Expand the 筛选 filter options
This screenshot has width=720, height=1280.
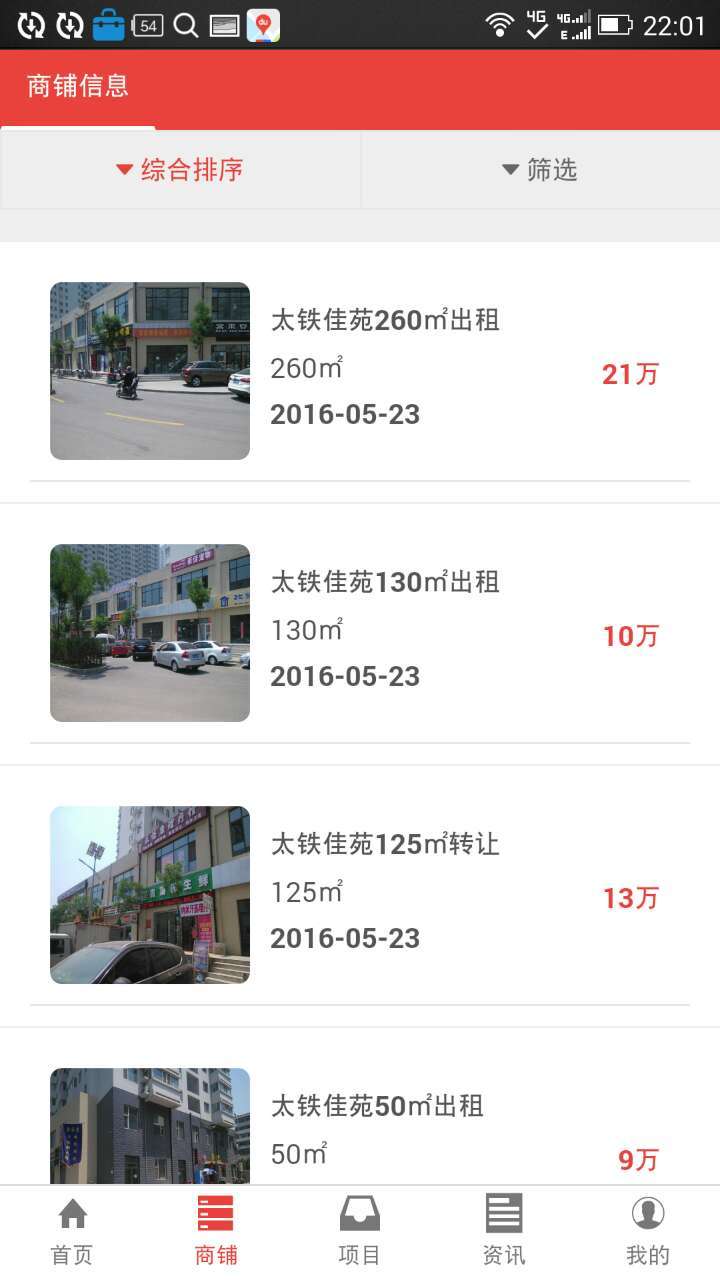point(540,170)
